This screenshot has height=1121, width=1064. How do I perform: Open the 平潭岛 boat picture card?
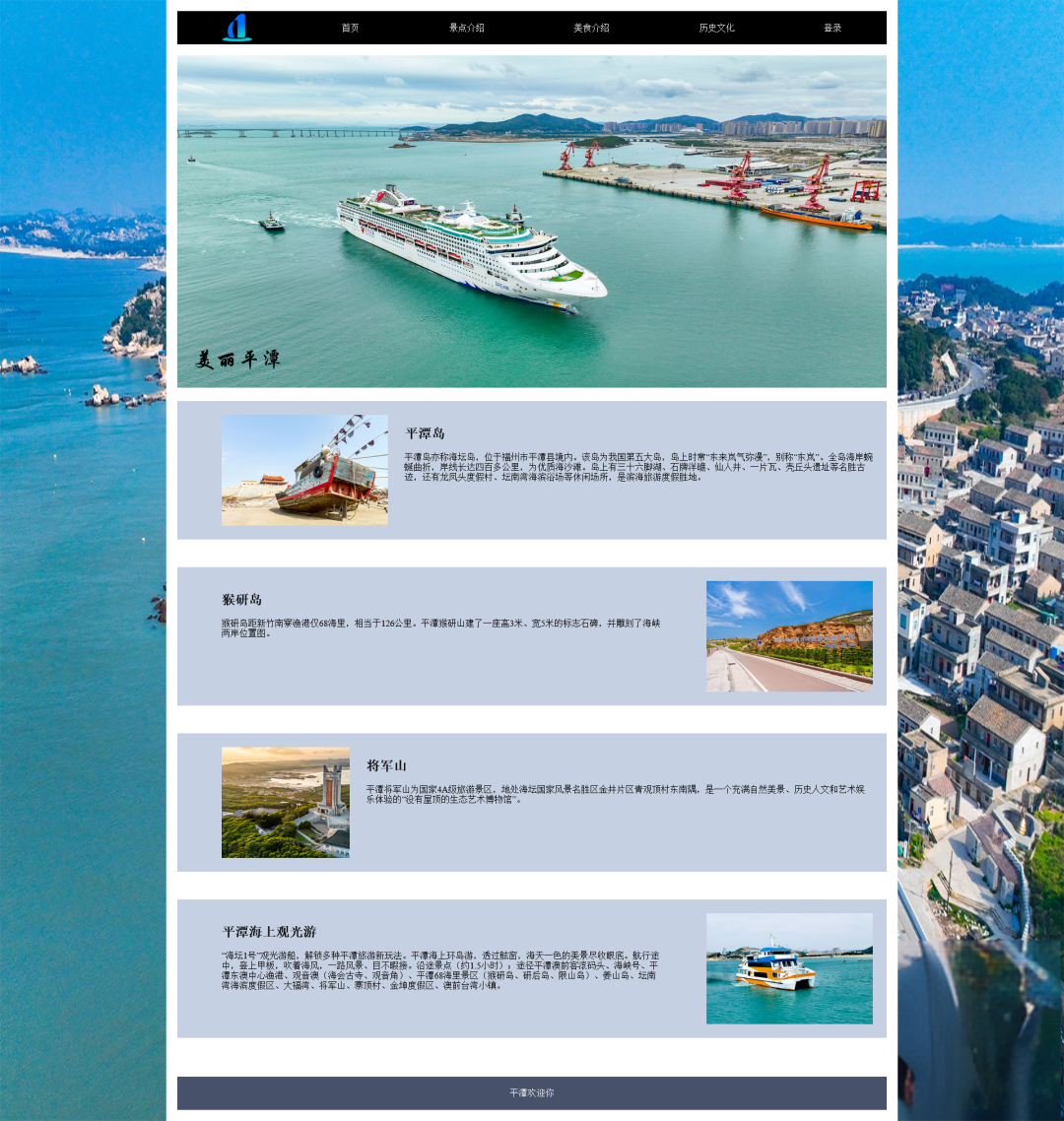[304, 470]
